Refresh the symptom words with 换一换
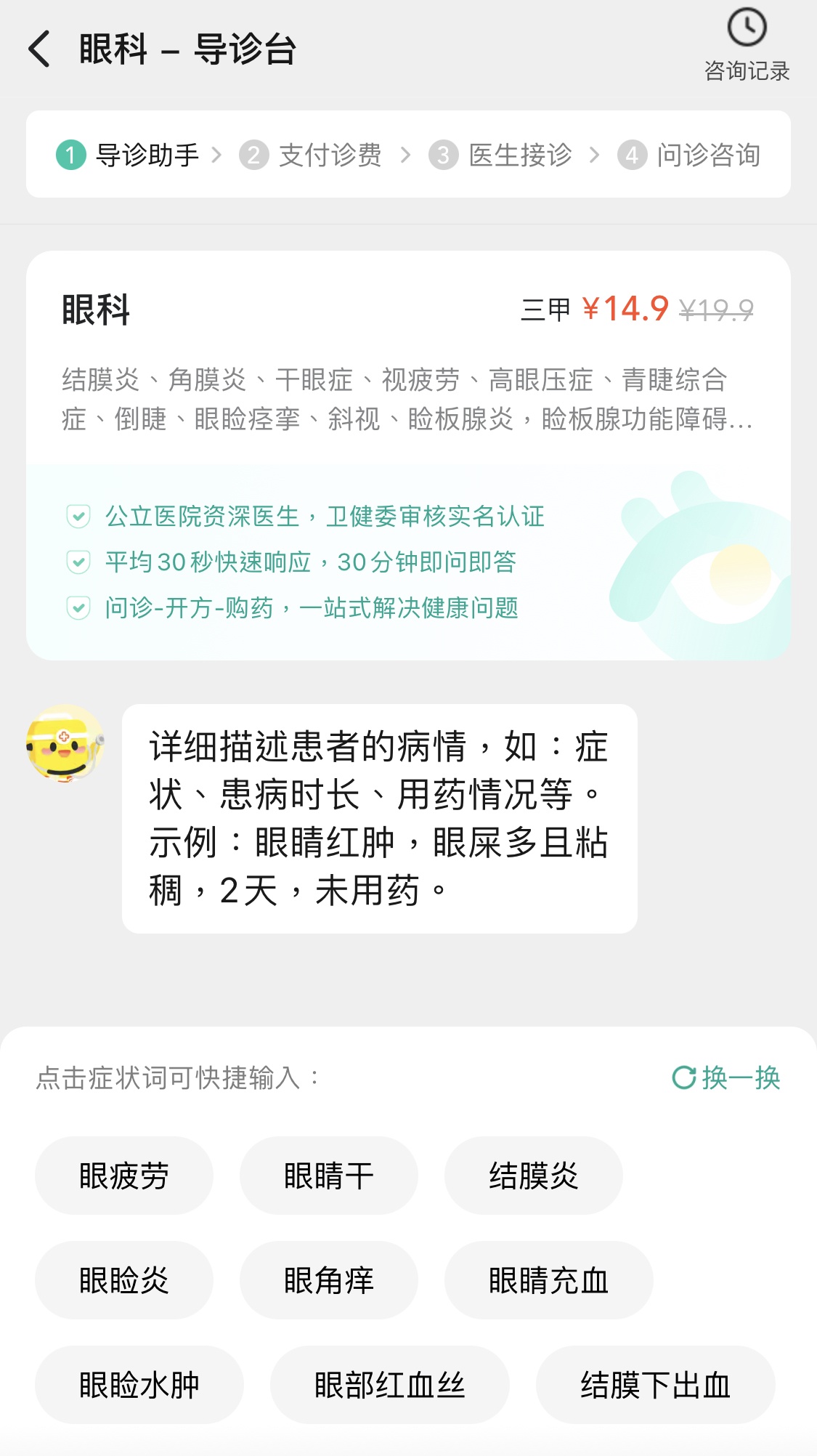 tap(726, 1077)
